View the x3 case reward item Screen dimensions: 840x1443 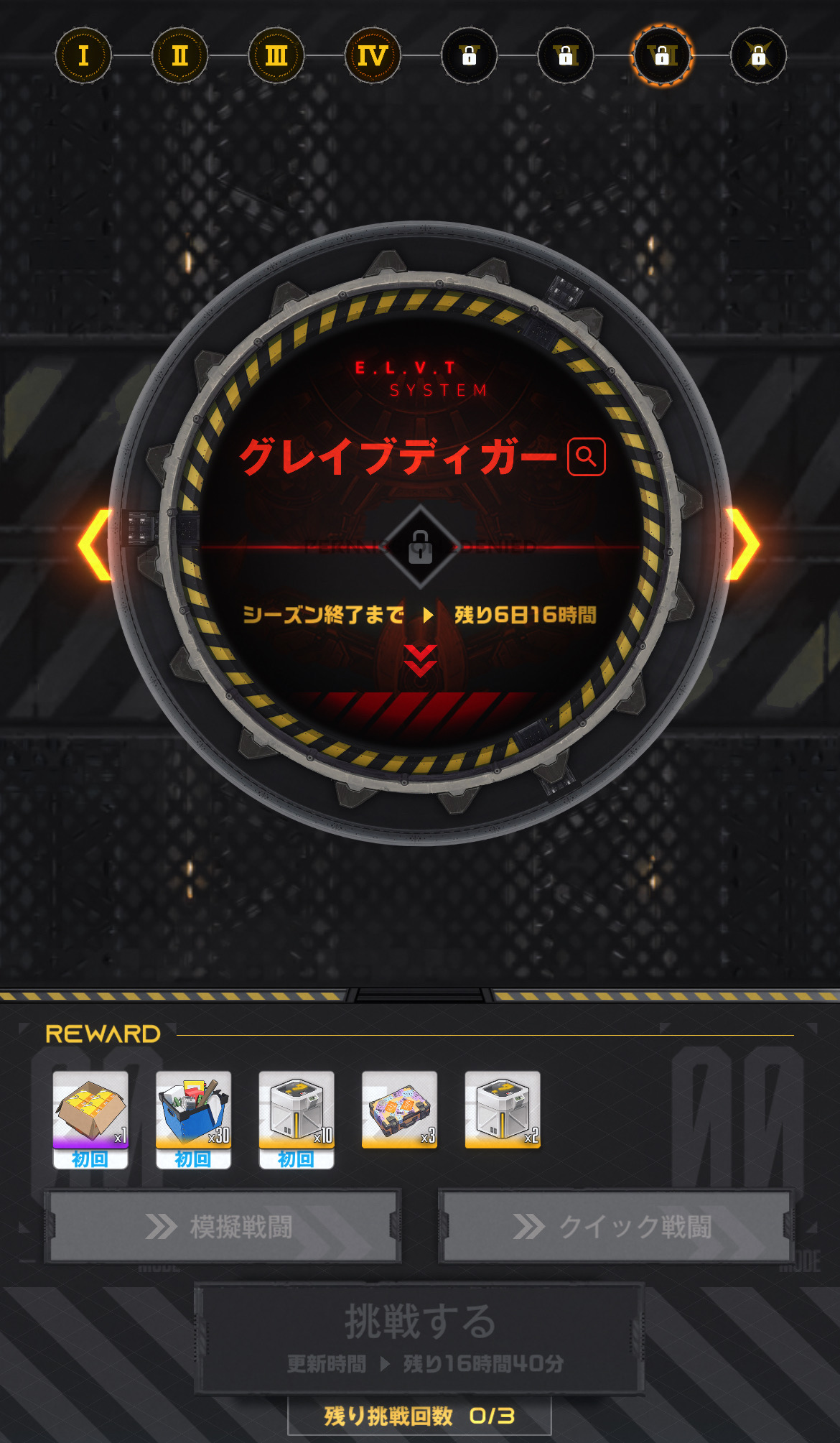pyautogui.click(x=399, y=1110)
